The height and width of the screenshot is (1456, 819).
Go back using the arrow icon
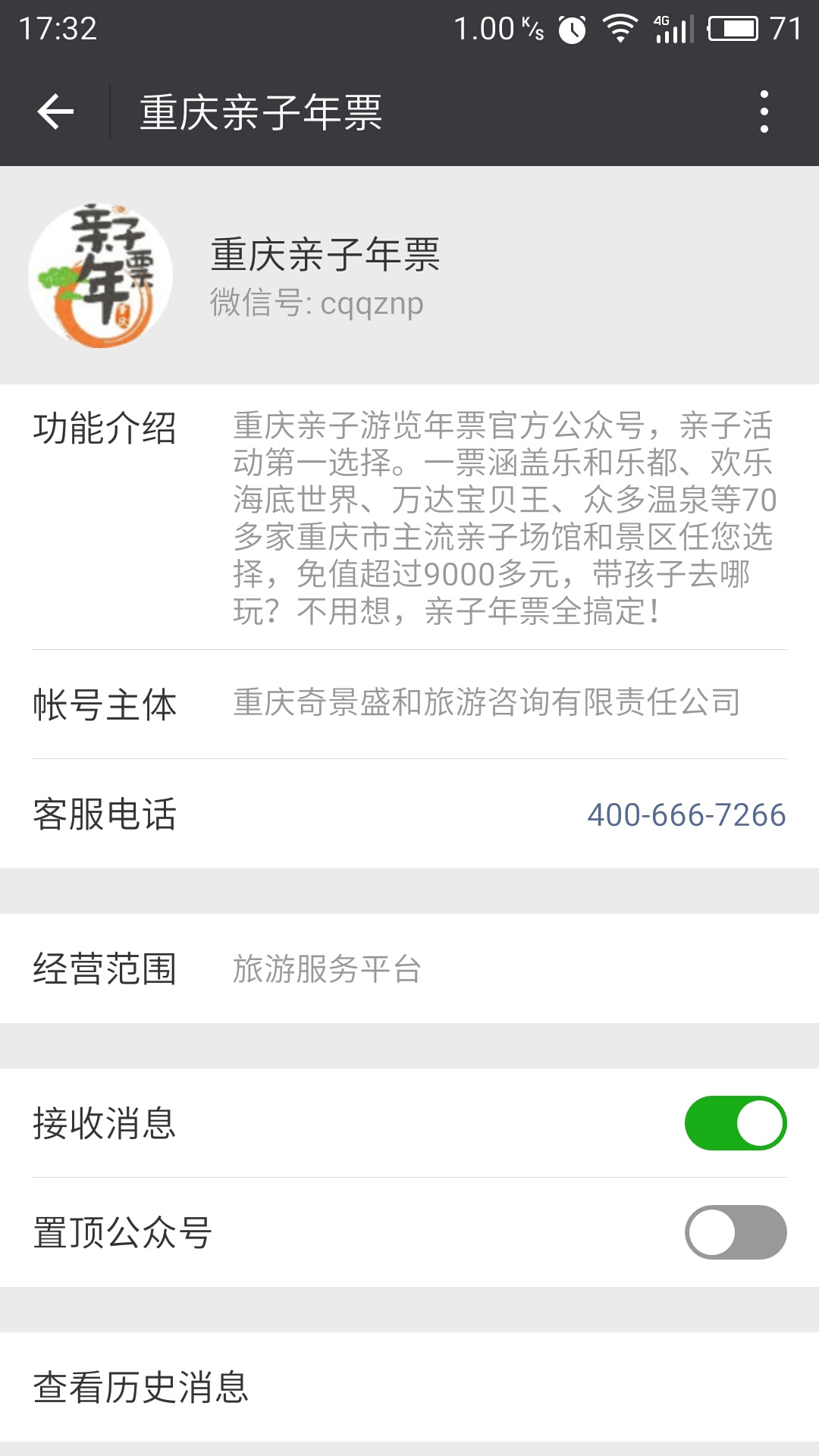click(x=56, y=112)
